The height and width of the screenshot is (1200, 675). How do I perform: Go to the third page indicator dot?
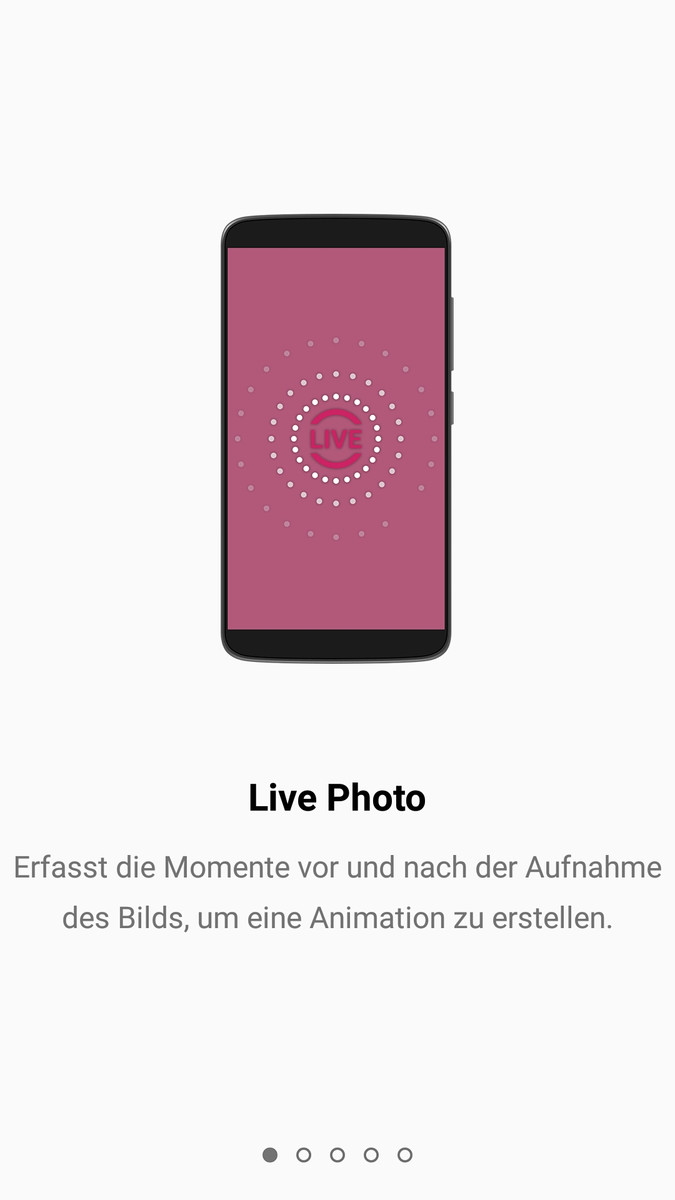pos(337,1155)
